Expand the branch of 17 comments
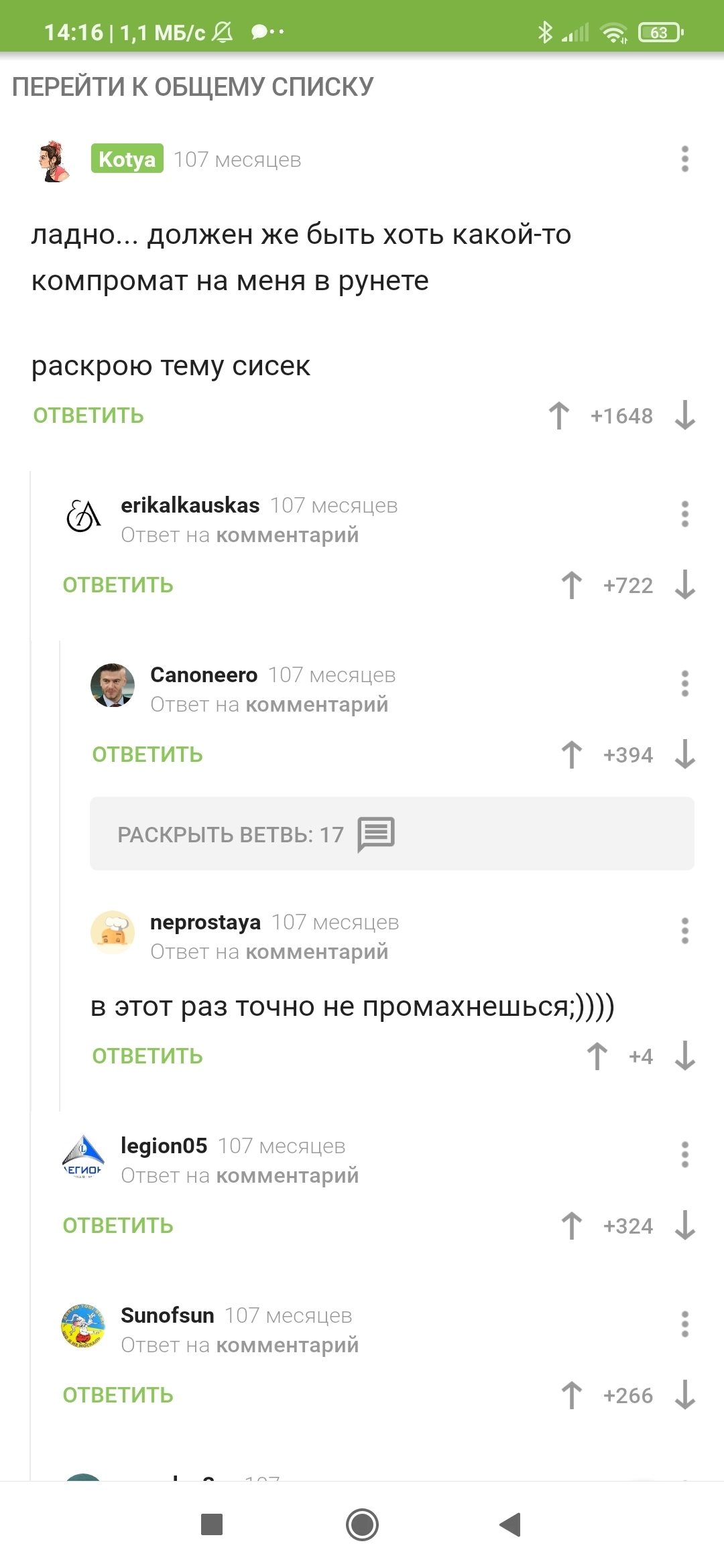This screenshot has width=724, height=1568. [391, 834]
